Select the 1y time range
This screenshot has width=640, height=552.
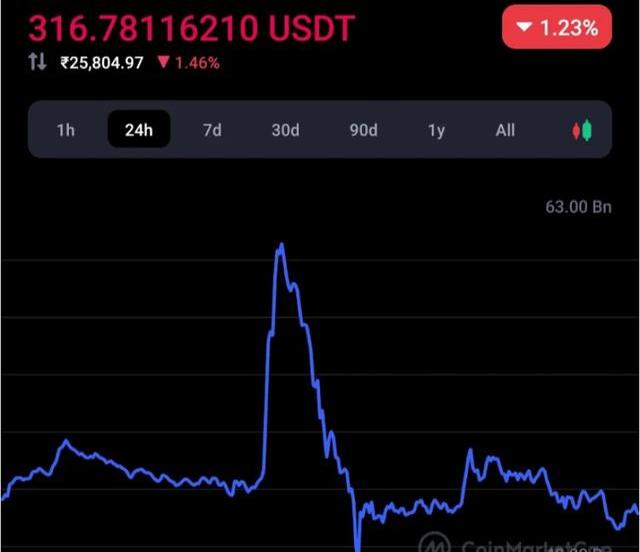pyautogui.click(x=436, y=130)
